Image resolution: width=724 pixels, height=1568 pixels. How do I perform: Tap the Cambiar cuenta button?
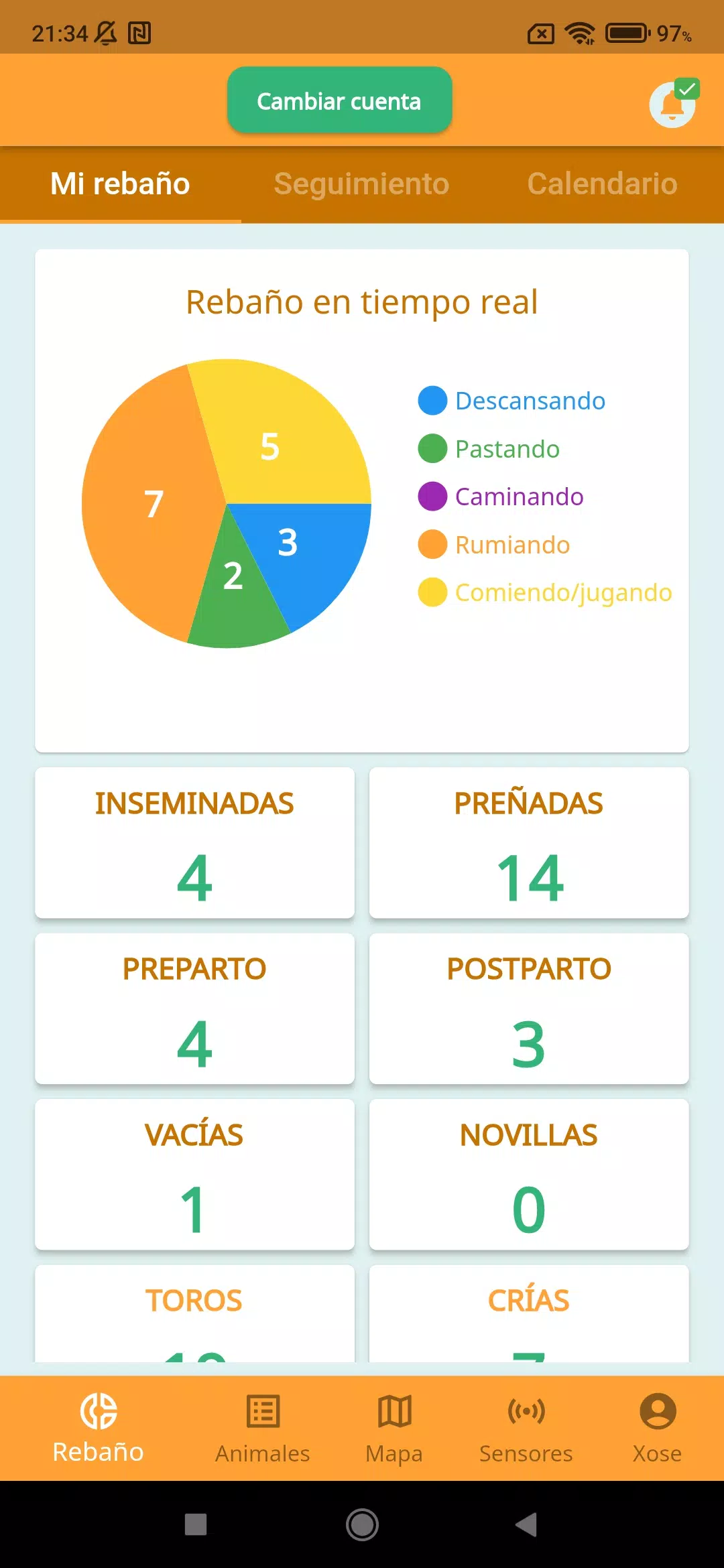click(339, 101)
